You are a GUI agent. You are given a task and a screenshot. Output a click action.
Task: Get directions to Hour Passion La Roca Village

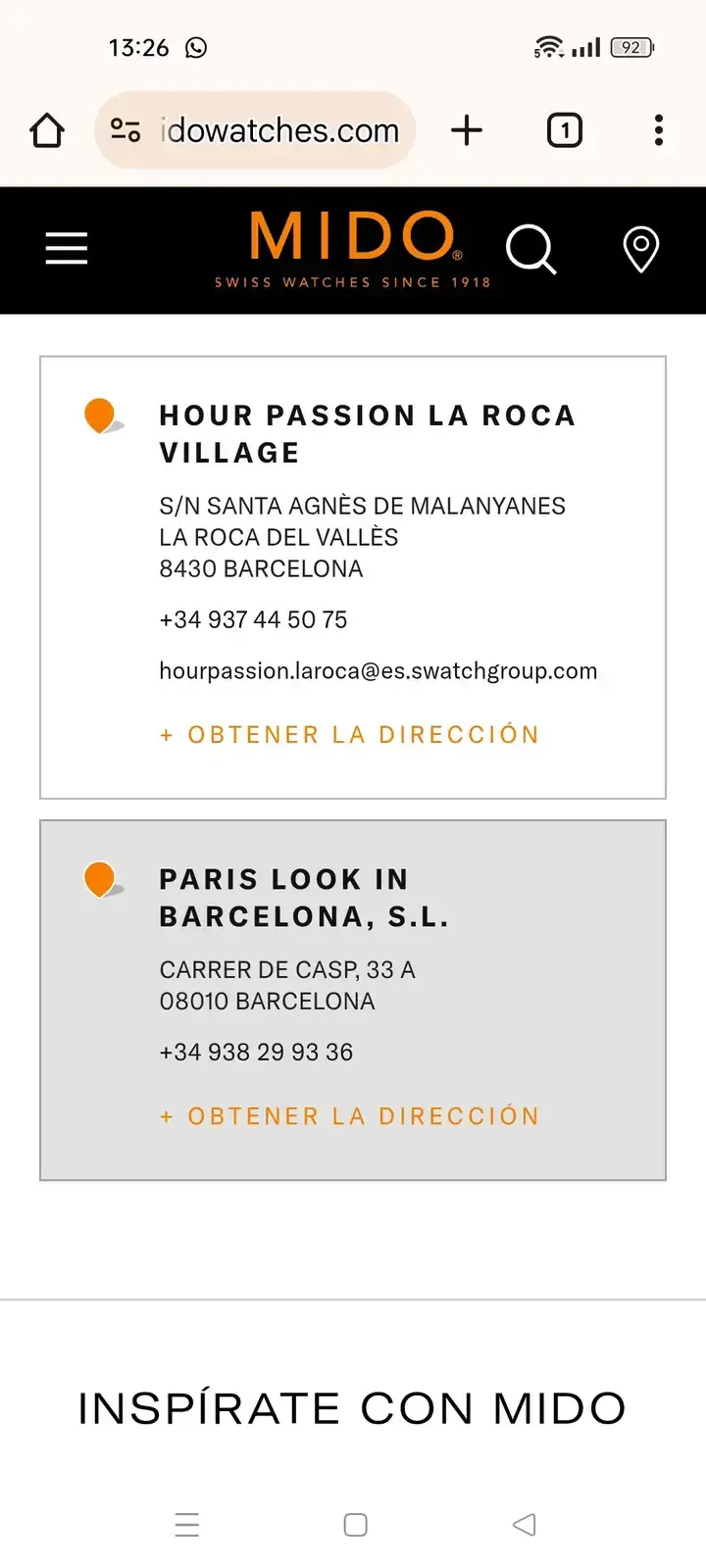coord(350,735)
